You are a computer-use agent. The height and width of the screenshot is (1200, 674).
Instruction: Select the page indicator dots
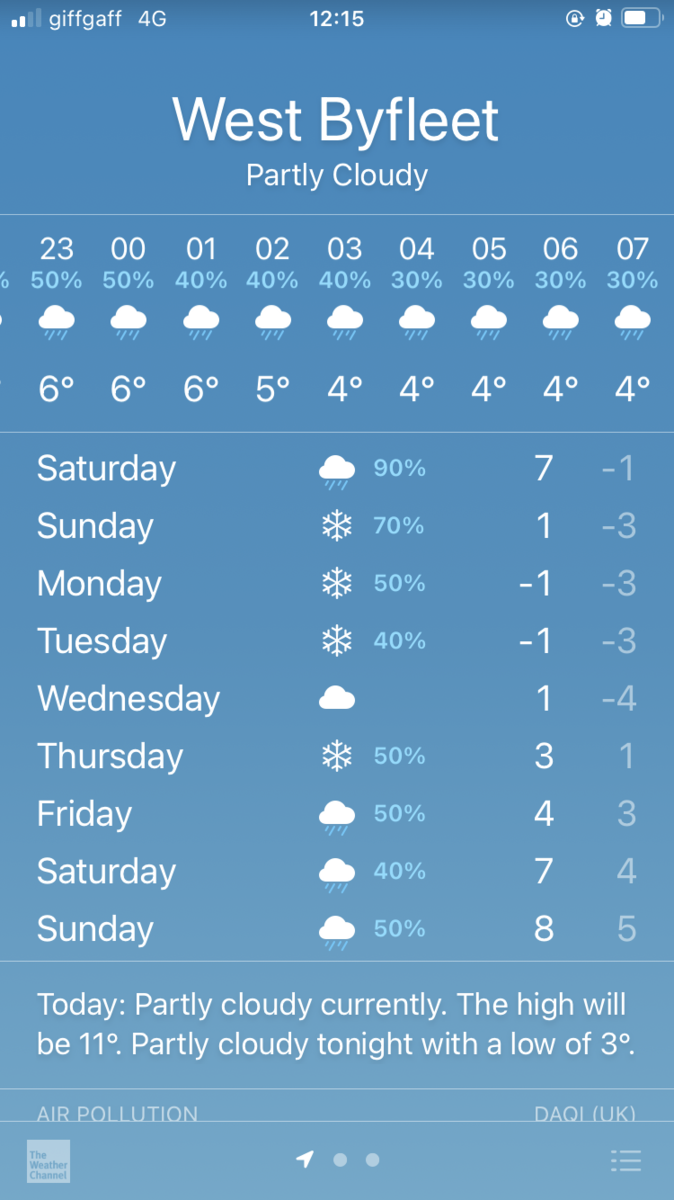[x=340, y=1160]
